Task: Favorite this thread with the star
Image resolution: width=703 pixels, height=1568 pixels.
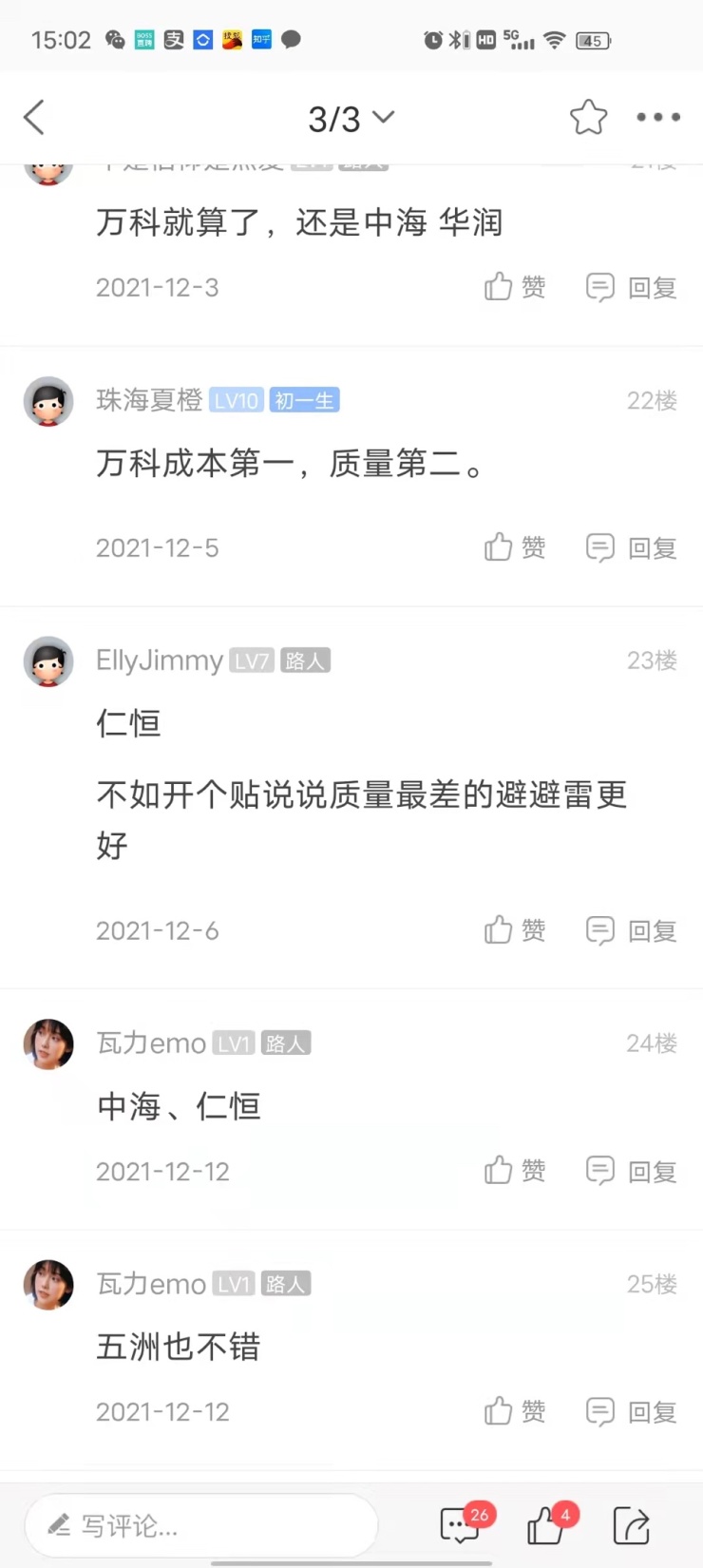Action: click(x=588, y=118)
